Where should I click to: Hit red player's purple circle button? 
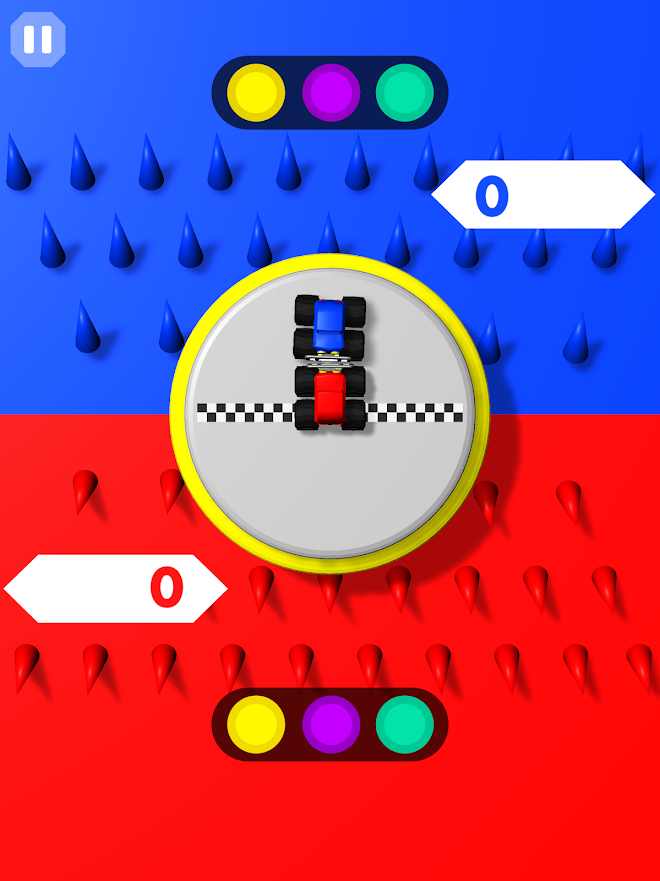pyautogui.click(x=331, y=724)
